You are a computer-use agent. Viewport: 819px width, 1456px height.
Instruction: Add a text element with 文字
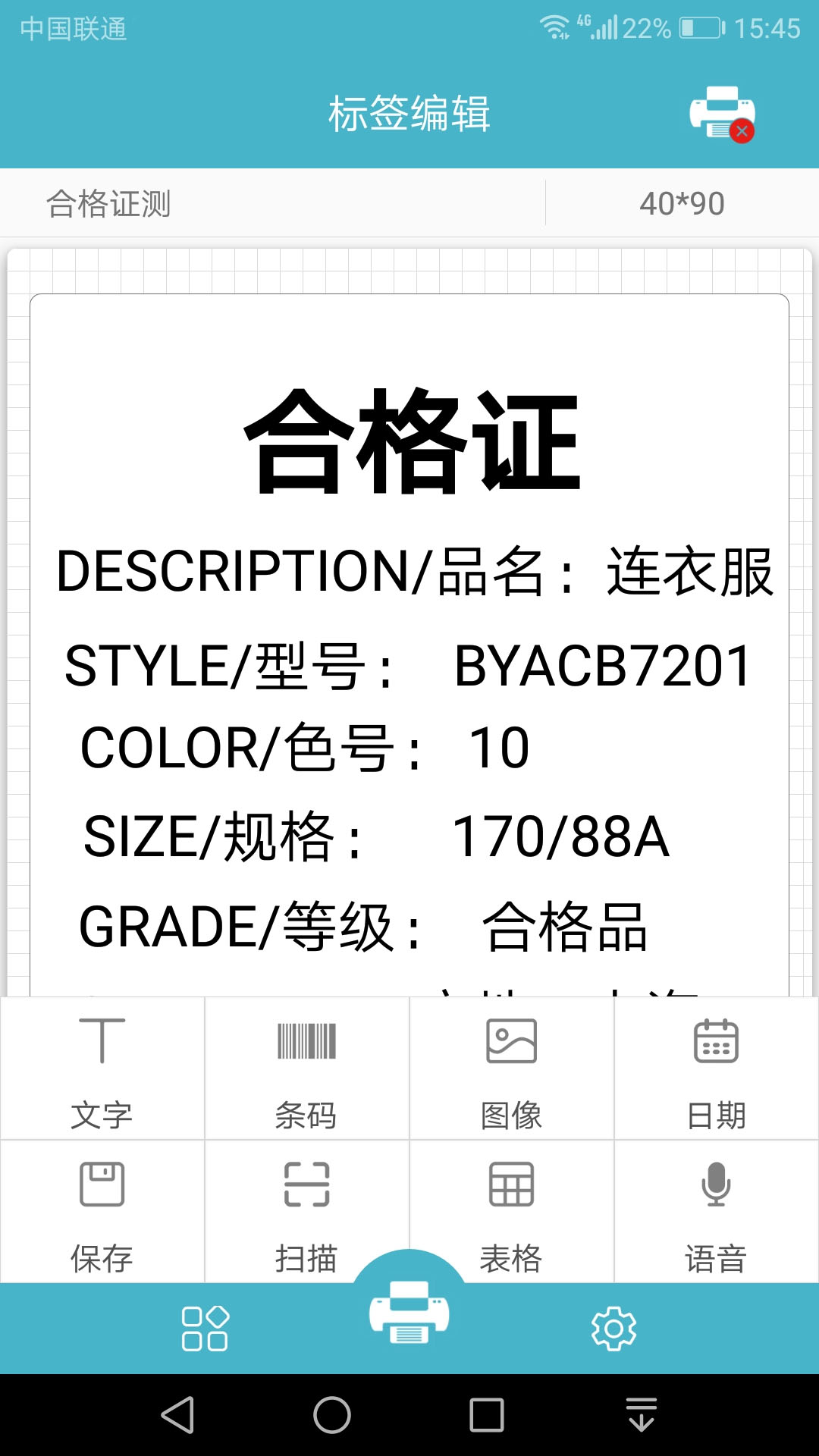tap(102, 1069)
